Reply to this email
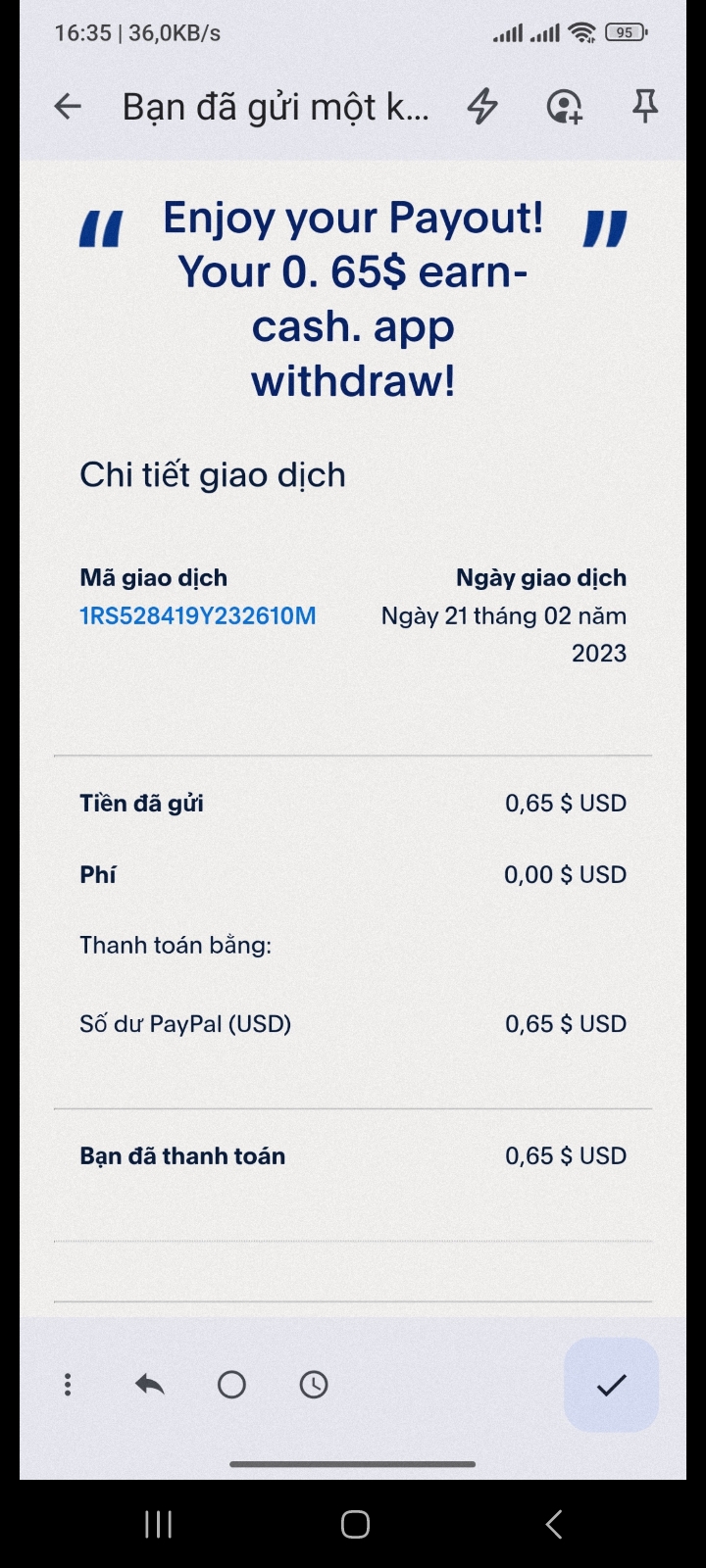The width and height of the screenshot is (706, 1568). click(149, 1385)
